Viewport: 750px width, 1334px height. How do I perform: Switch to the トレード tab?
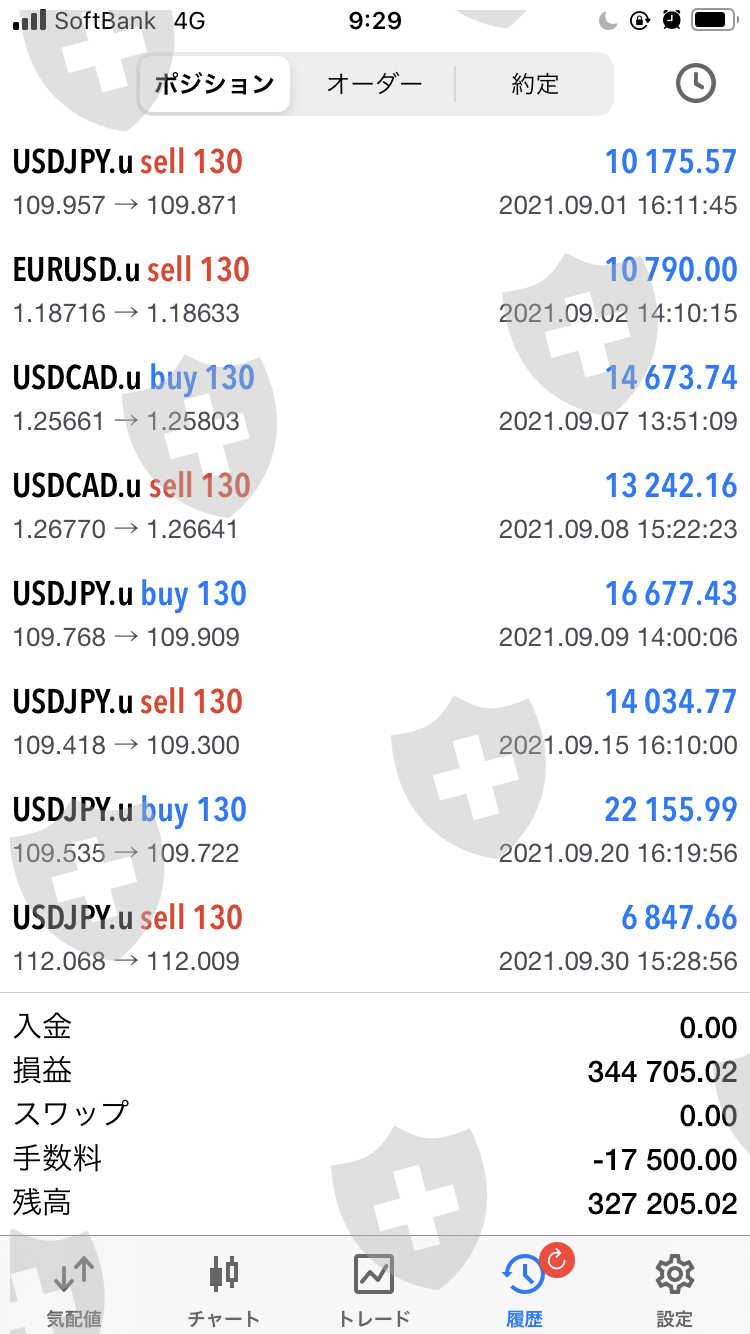374,1288
